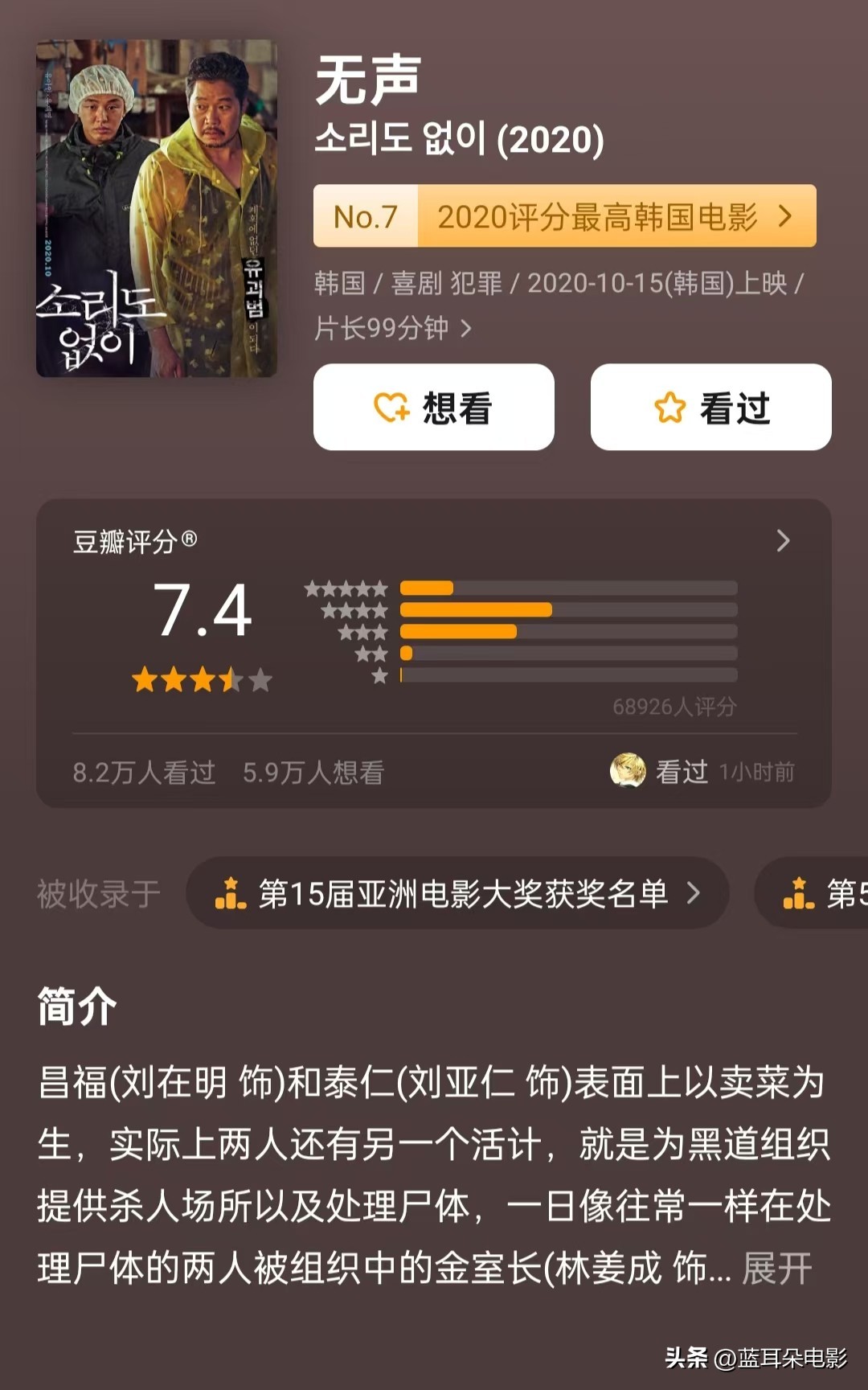This screenshot has width=868, height=1390.
Task: Open 第15届亚洲电影大奖获奖名单 list
Action: pos(457,893)
